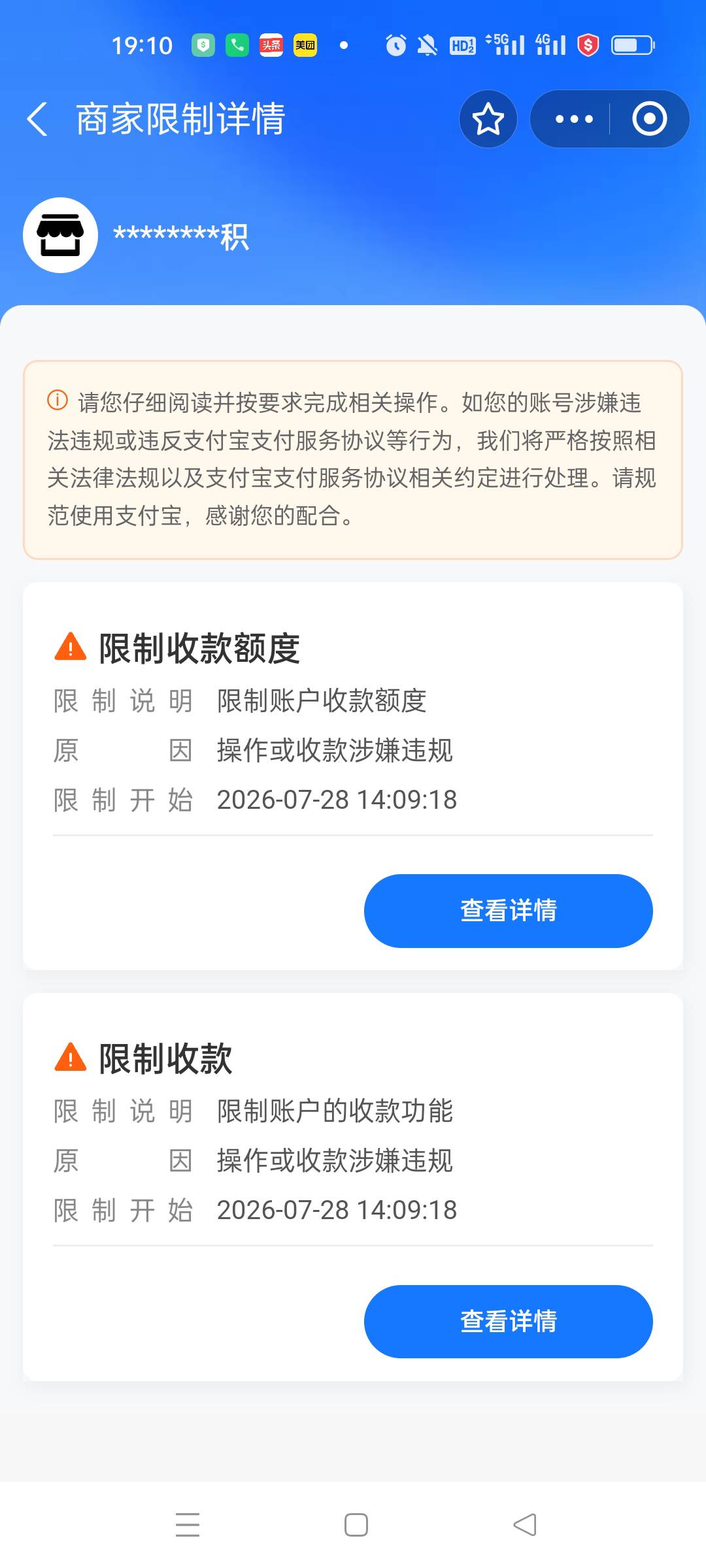View details for 限制收款 restriction
706x1568 pixels.
pos(508,1321)
